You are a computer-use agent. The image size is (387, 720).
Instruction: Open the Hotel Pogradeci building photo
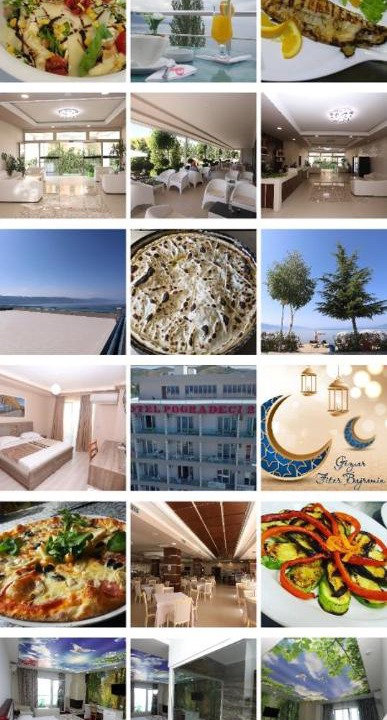point(193,428)
